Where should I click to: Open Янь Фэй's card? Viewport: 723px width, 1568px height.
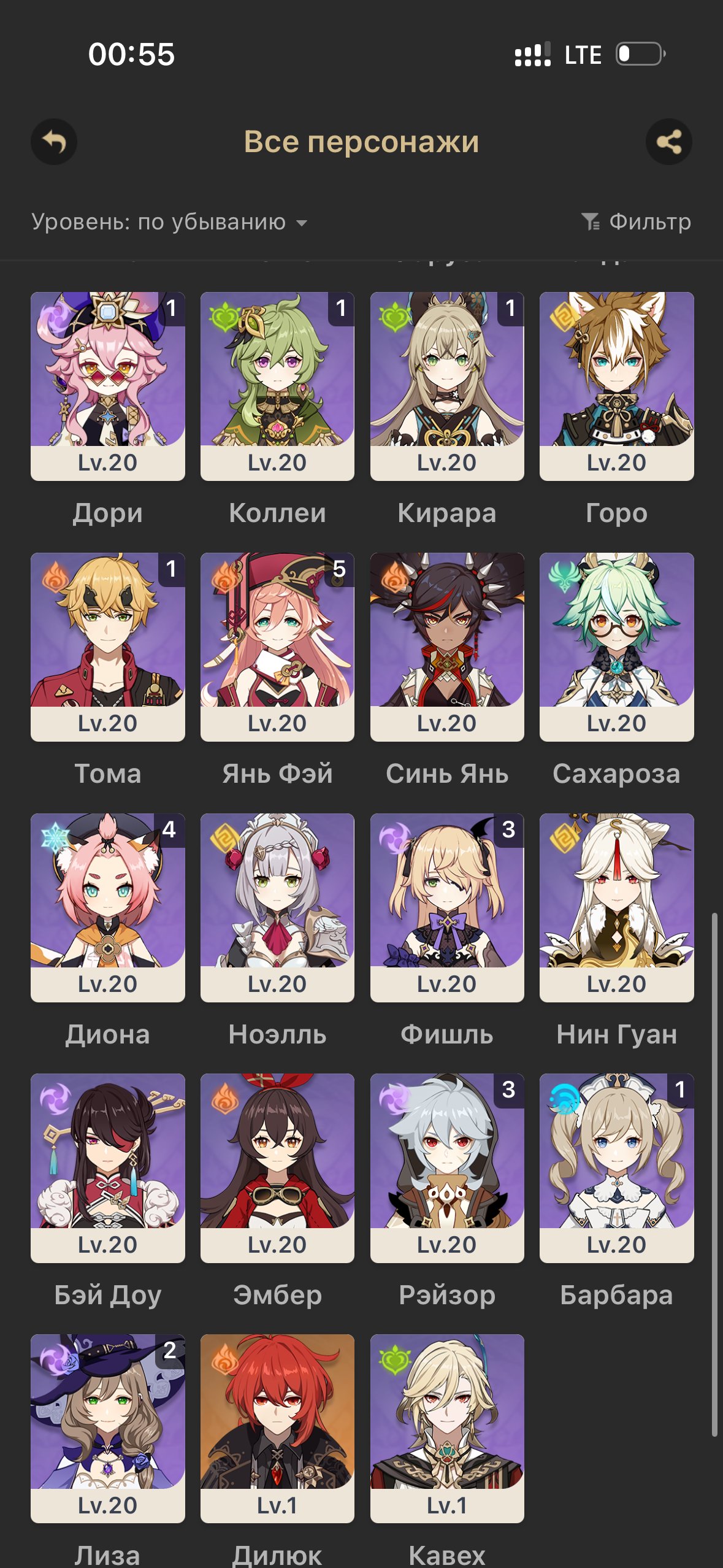tap(277, 646)
